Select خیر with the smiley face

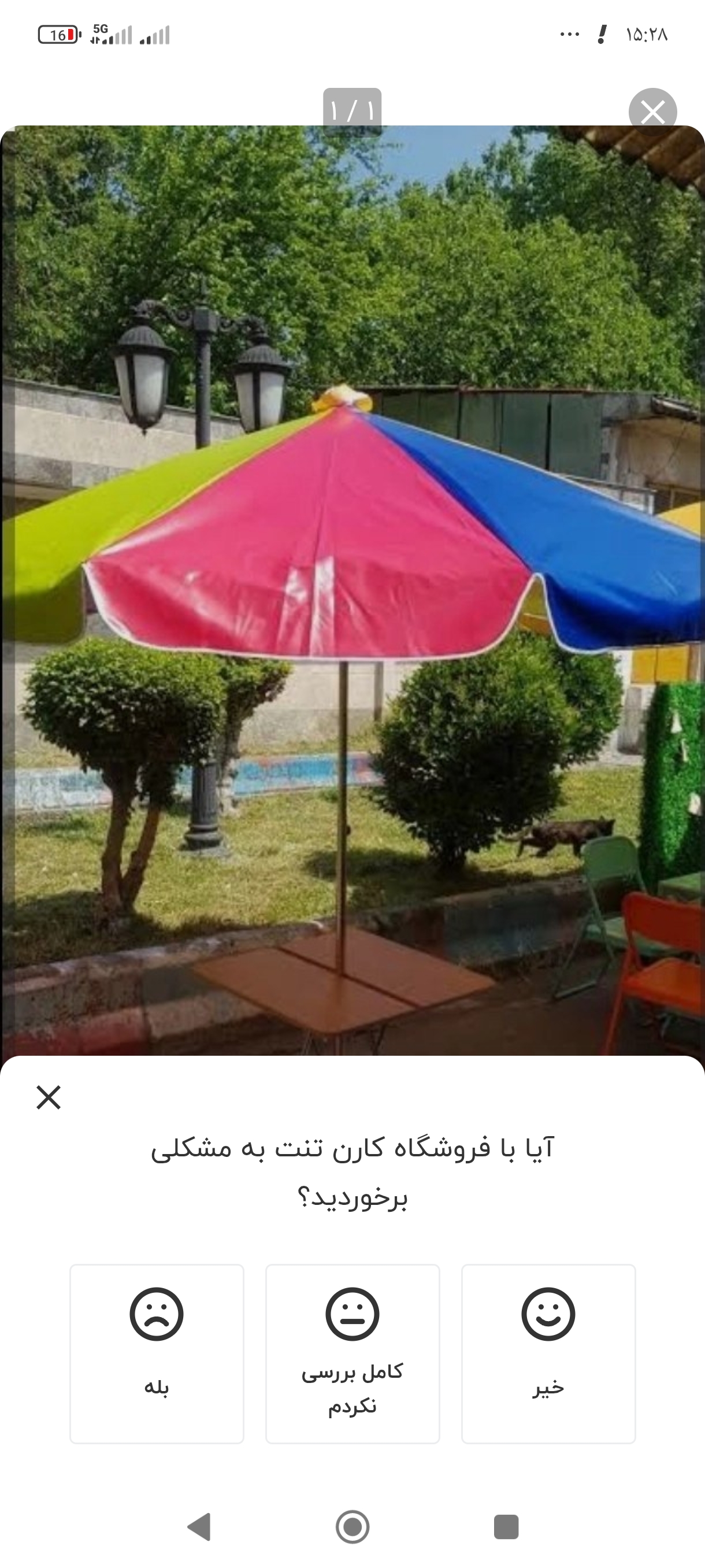(548, 1352)
